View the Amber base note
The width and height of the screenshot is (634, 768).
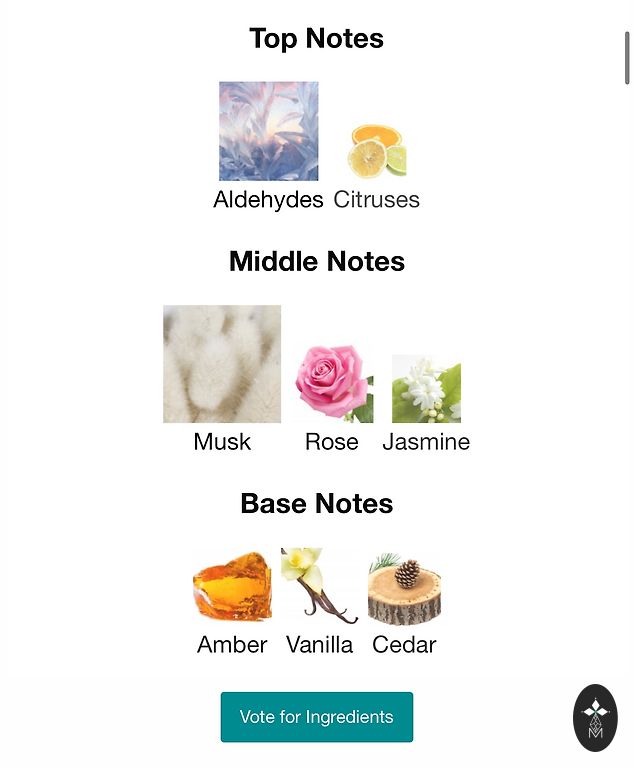(x=232, y=587)
